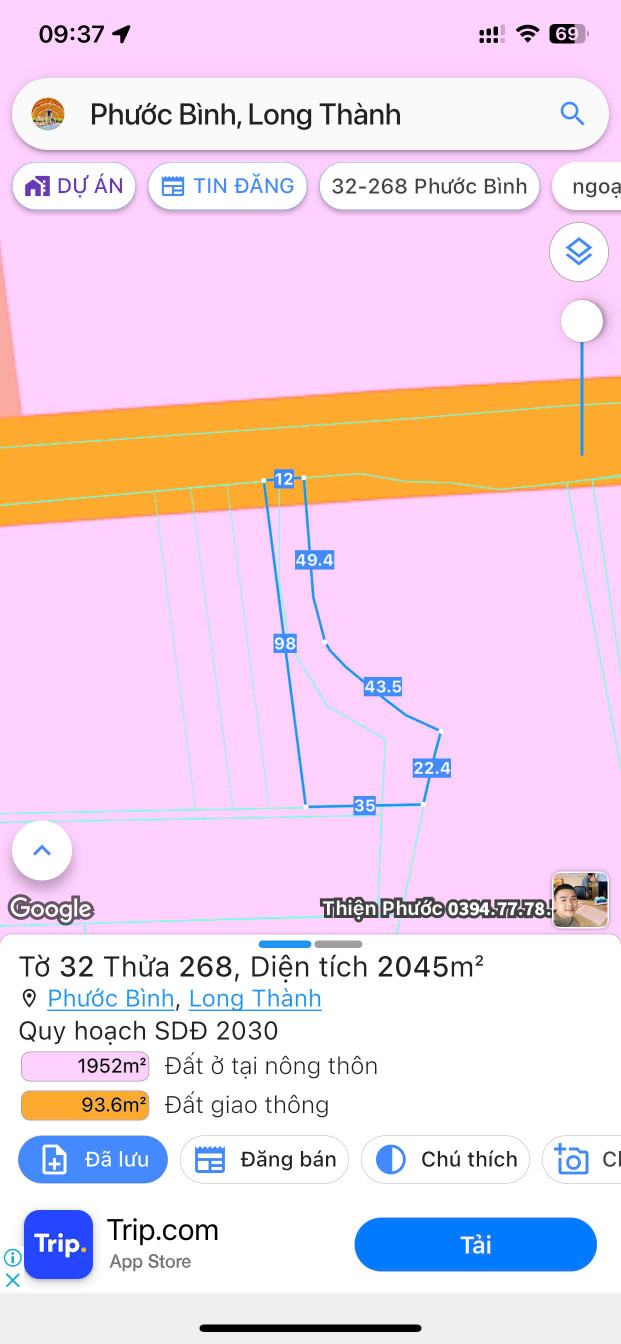The height and width of the screenshot is (1344, 621).
Task: Tap the search magnifier icon
Action: (571, 114)
